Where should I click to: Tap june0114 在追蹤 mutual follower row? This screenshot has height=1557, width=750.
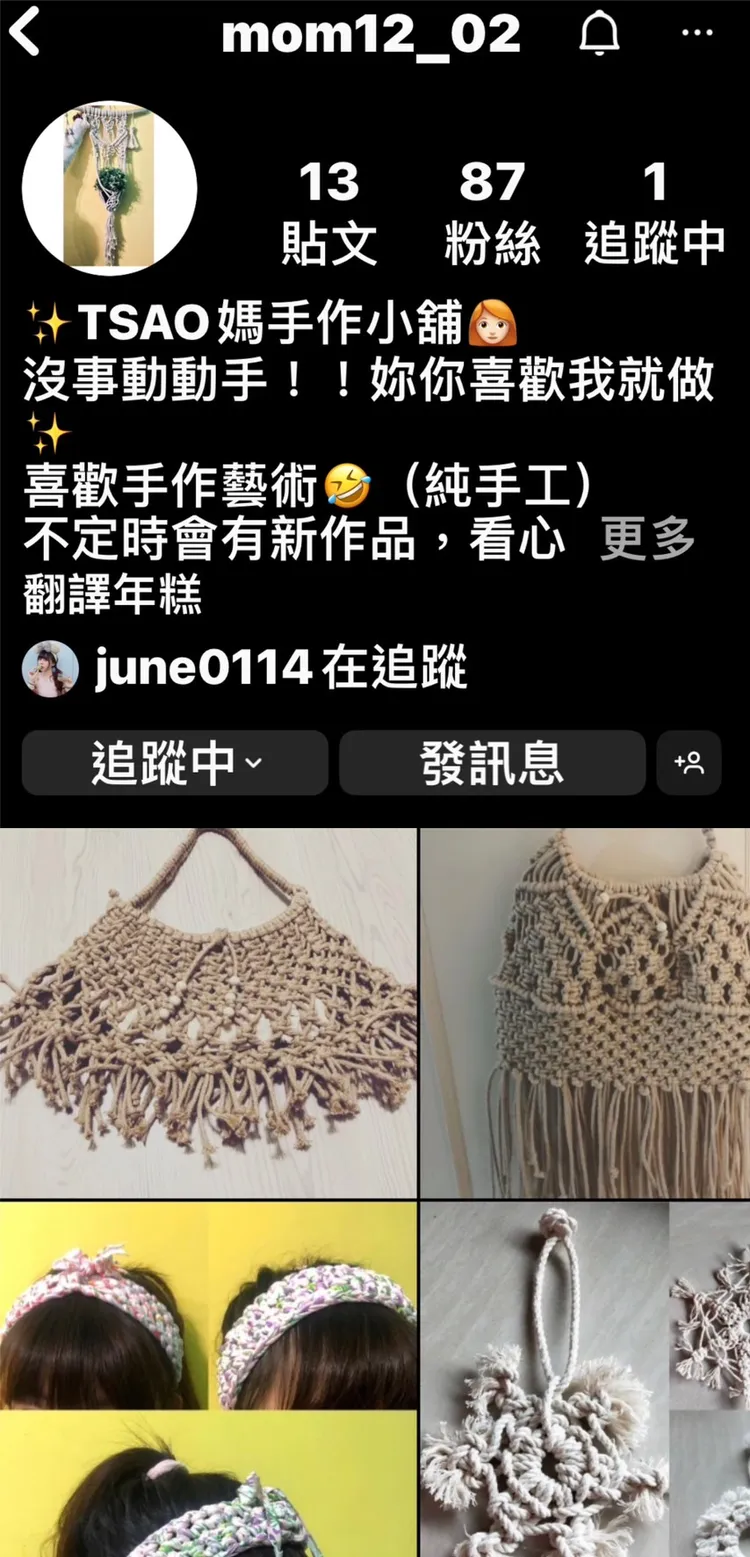[278, 667]
